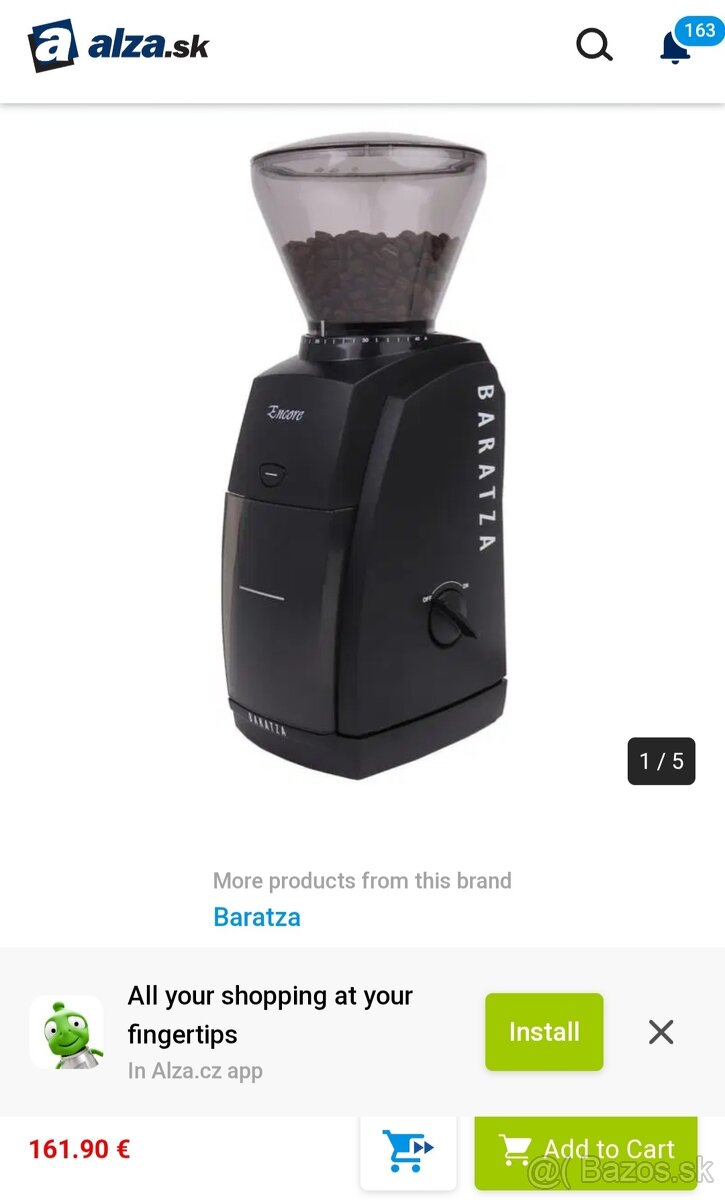Go to alza.sk home via logo

click(118, 45)
